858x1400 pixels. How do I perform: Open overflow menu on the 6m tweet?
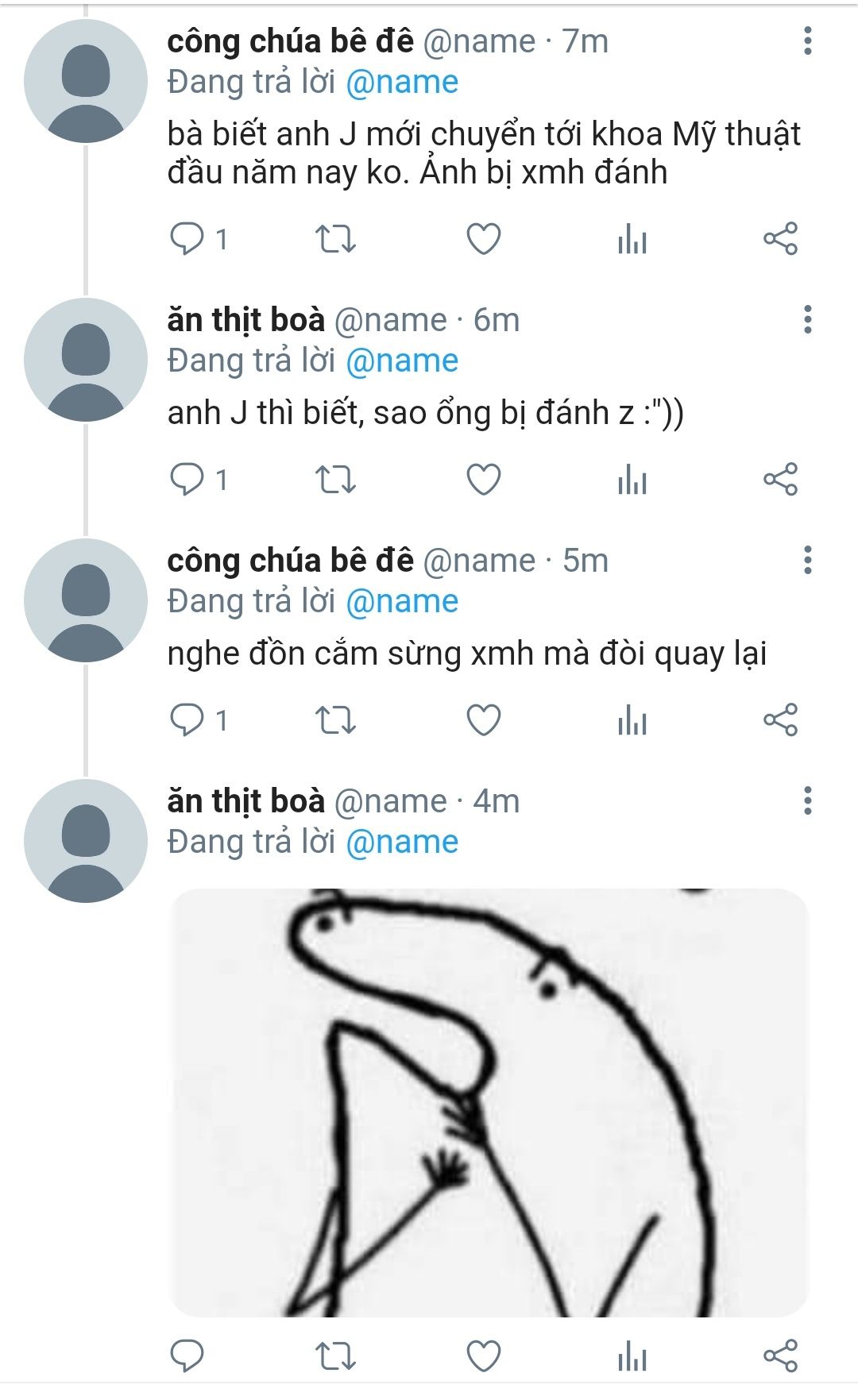click(x=807, y=320)
